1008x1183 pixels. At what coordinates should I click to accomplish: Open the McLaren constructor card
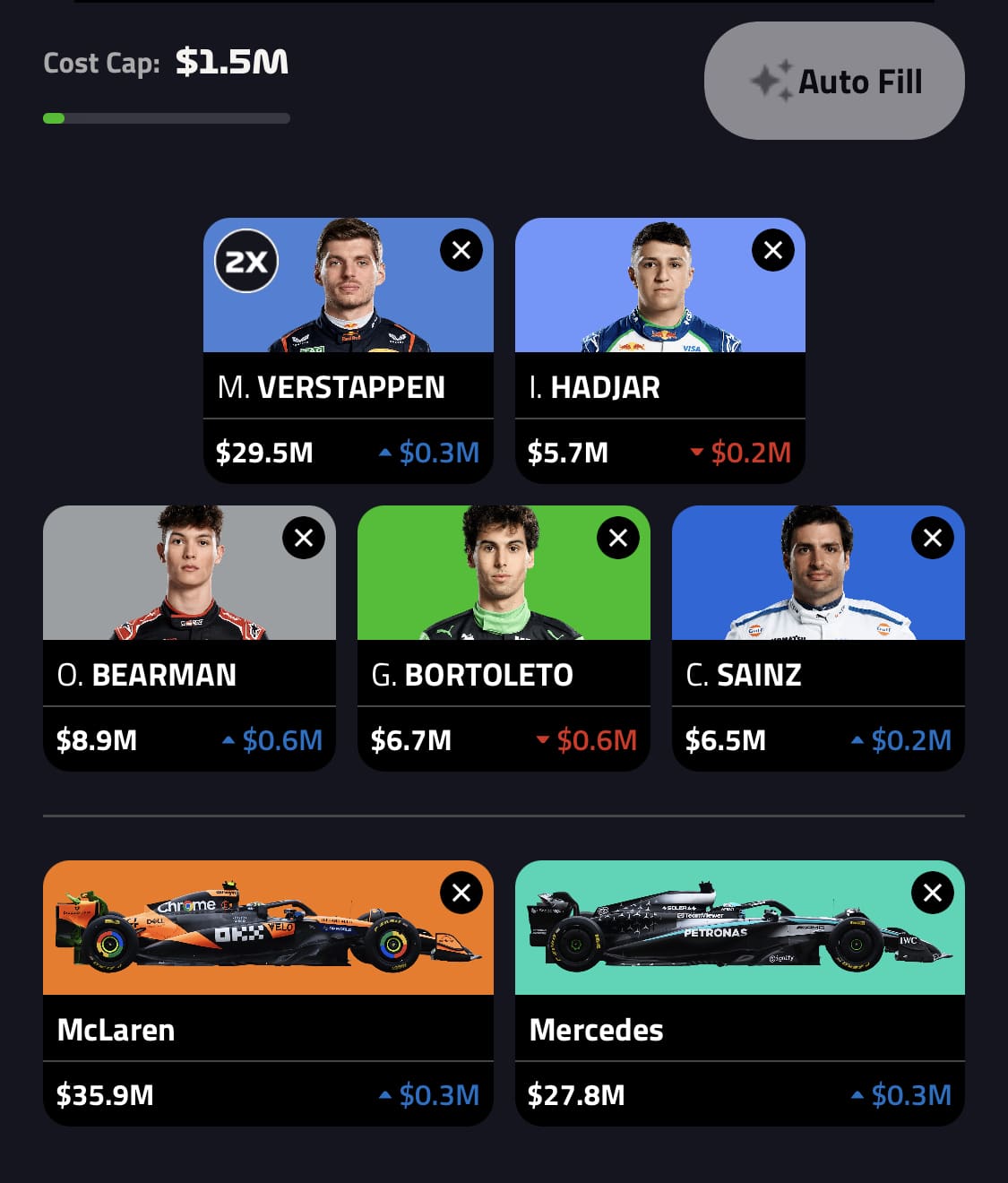click(268, 1030)
